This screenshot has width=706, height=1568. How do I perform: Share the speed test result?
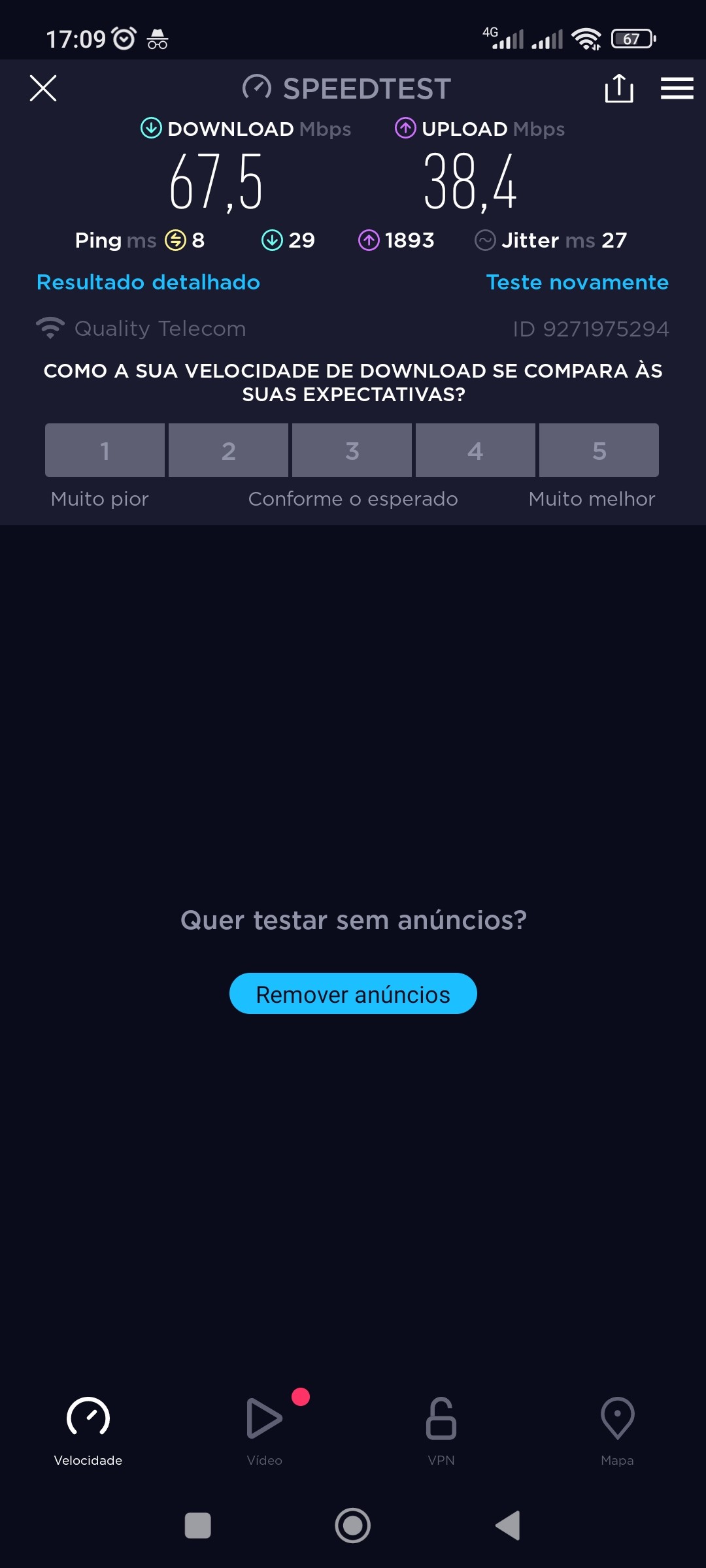[618, 88]
